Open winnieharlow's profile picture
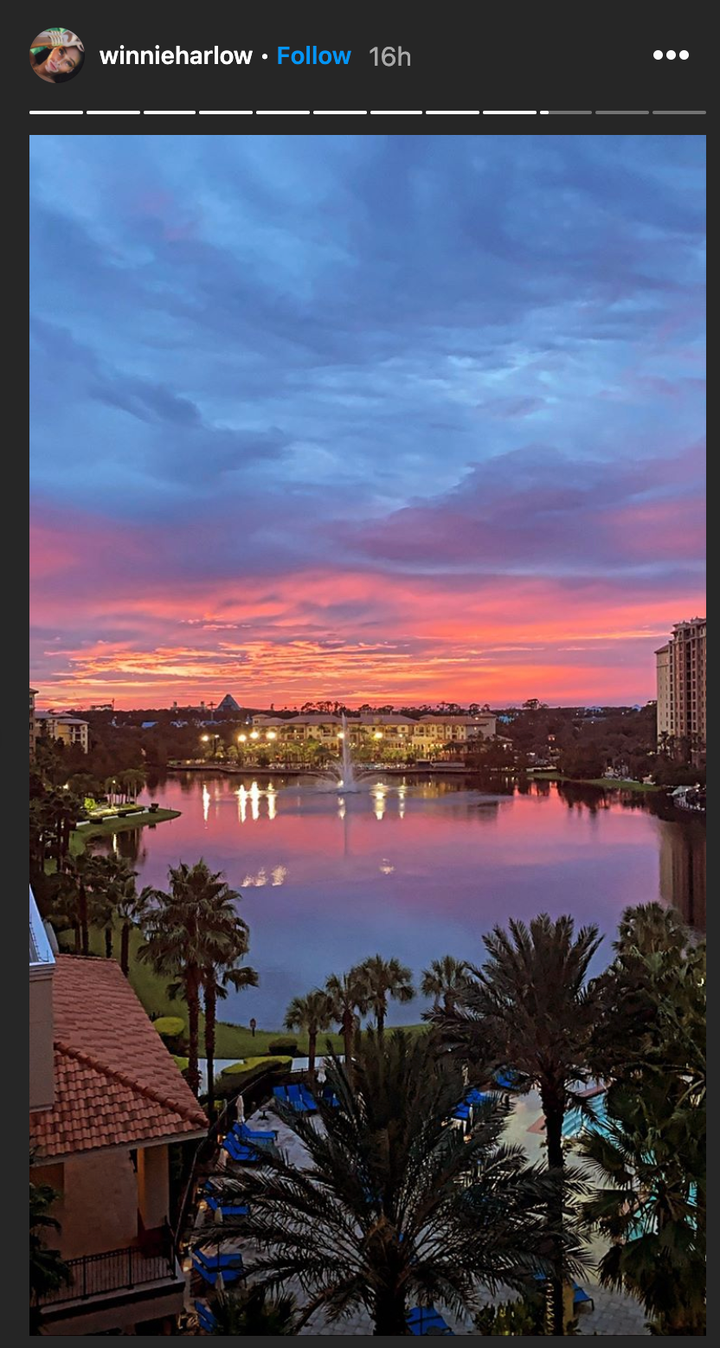The width and height of the screenshot is (720, 1348). [x=57, y=56]
